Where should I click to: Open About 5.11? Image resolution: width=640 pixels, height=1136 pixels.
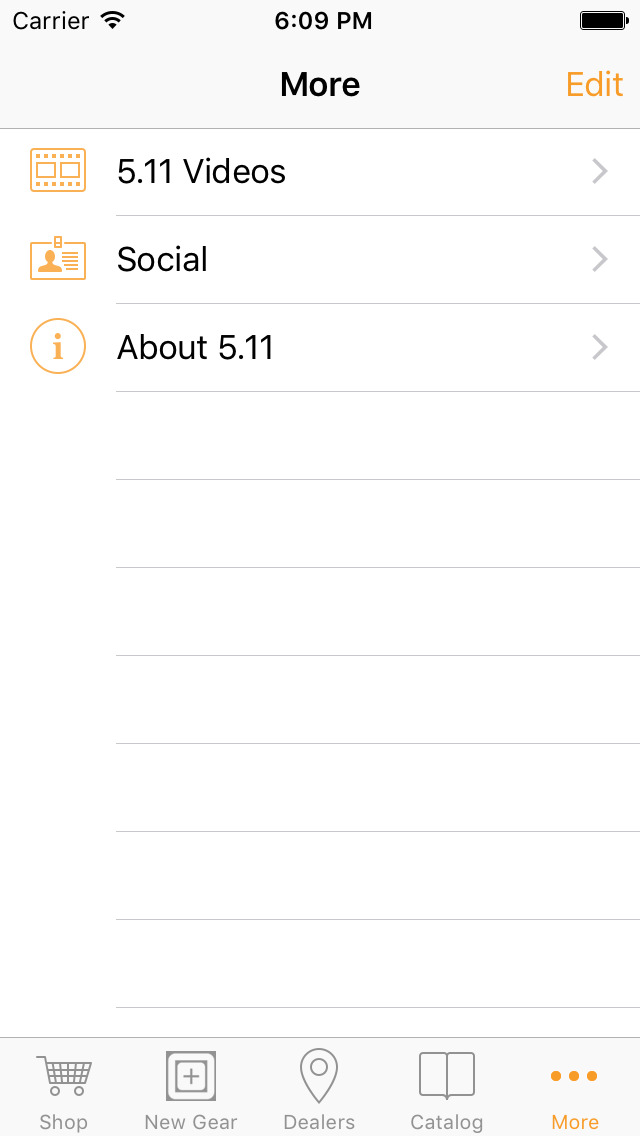tap(320, 348)
